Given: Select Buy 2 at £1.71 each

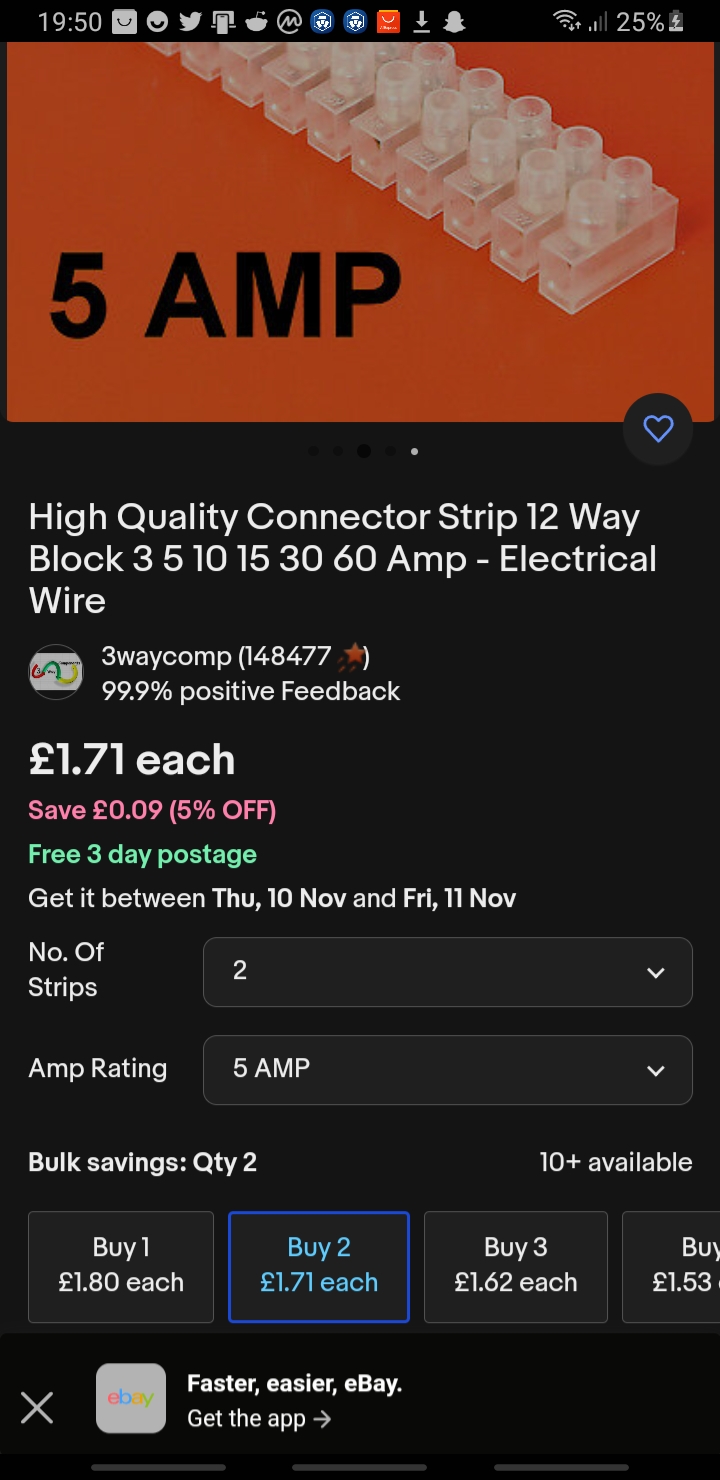Looking at the screenshot, I should 319,1266.
